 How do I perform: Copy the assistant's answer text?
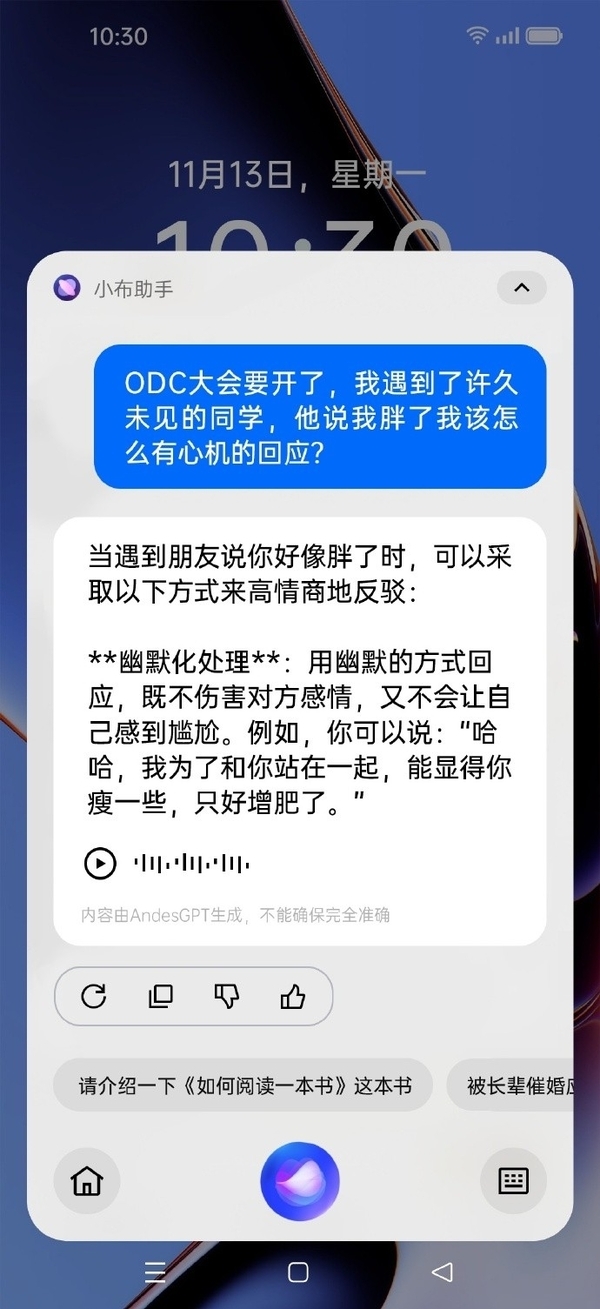tap(160, 996)
